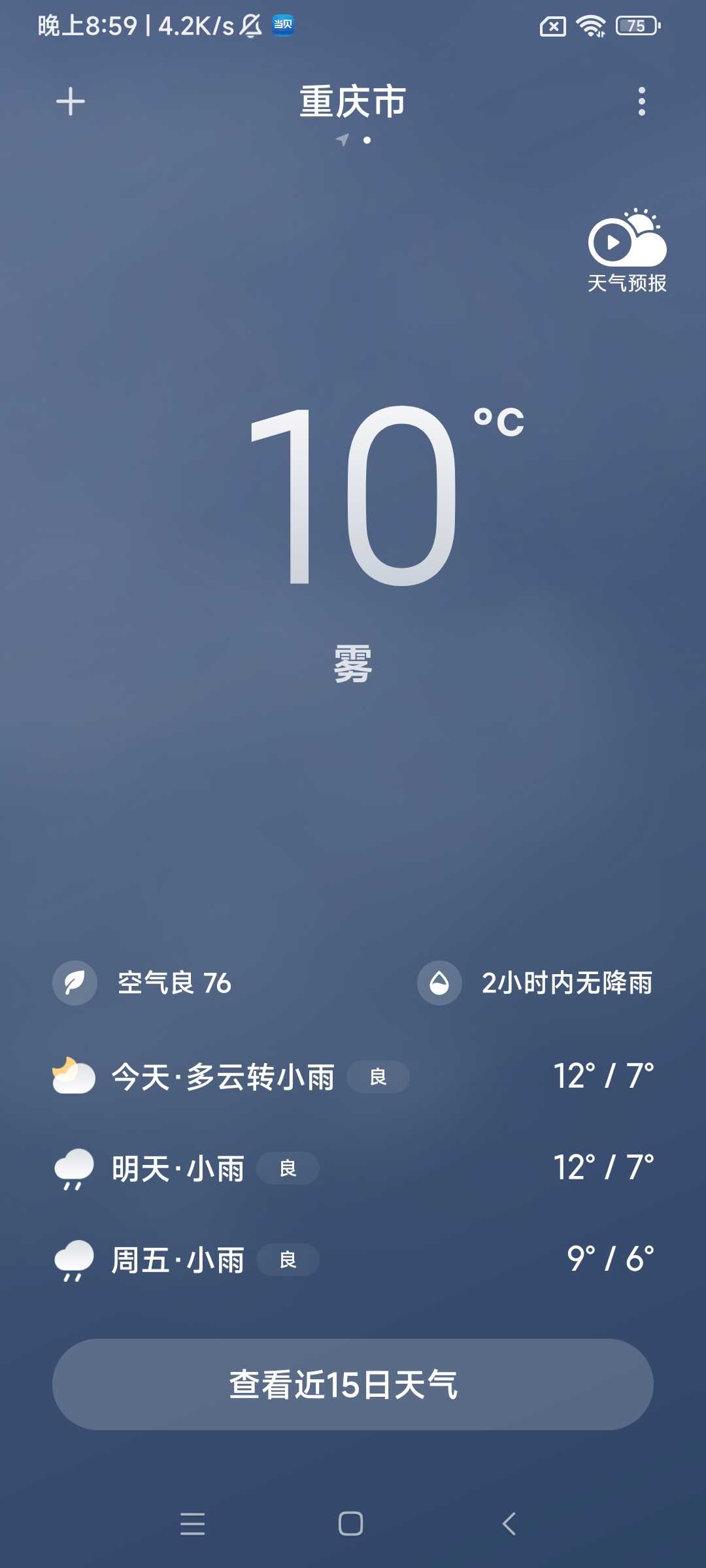Image resolution: width=706 pixels, height=1568 pixels.
Task: Tap 查看近15日天气 button
Action: click(353, 1384)
